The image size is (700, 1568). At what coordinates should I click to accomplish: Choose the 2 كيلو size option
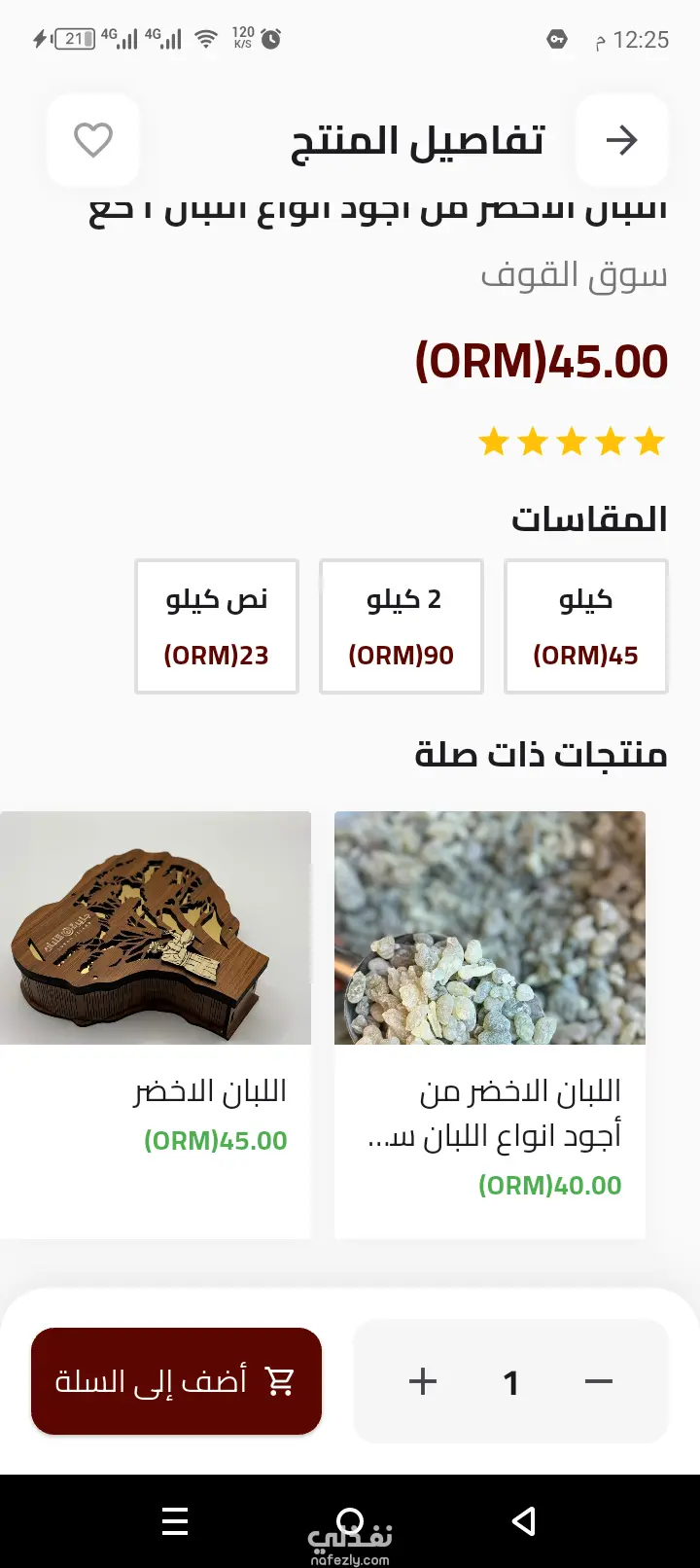[x=402, y=626]
